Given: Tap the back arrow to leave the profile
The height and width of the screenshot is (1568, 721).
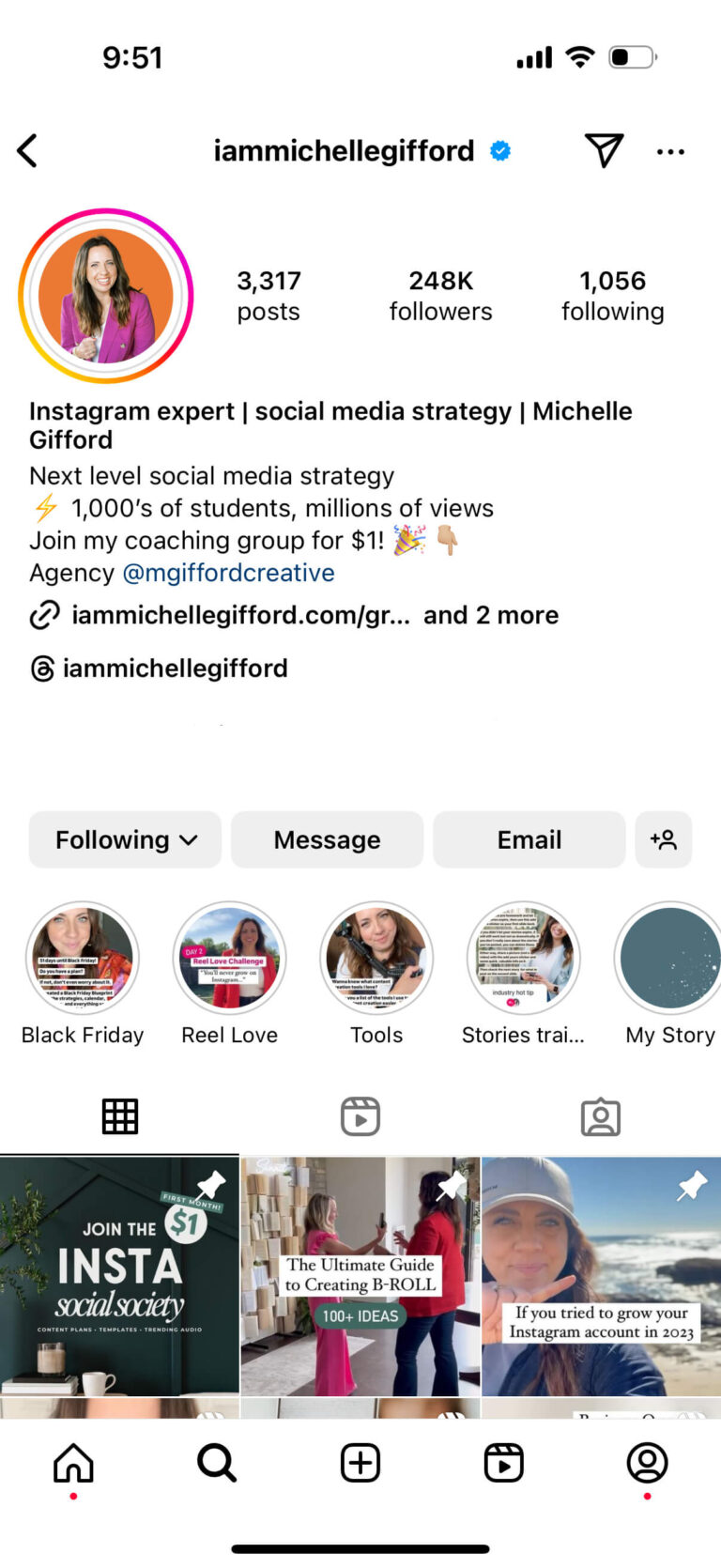Looking at the screenshot, I should tap(27, 150).
